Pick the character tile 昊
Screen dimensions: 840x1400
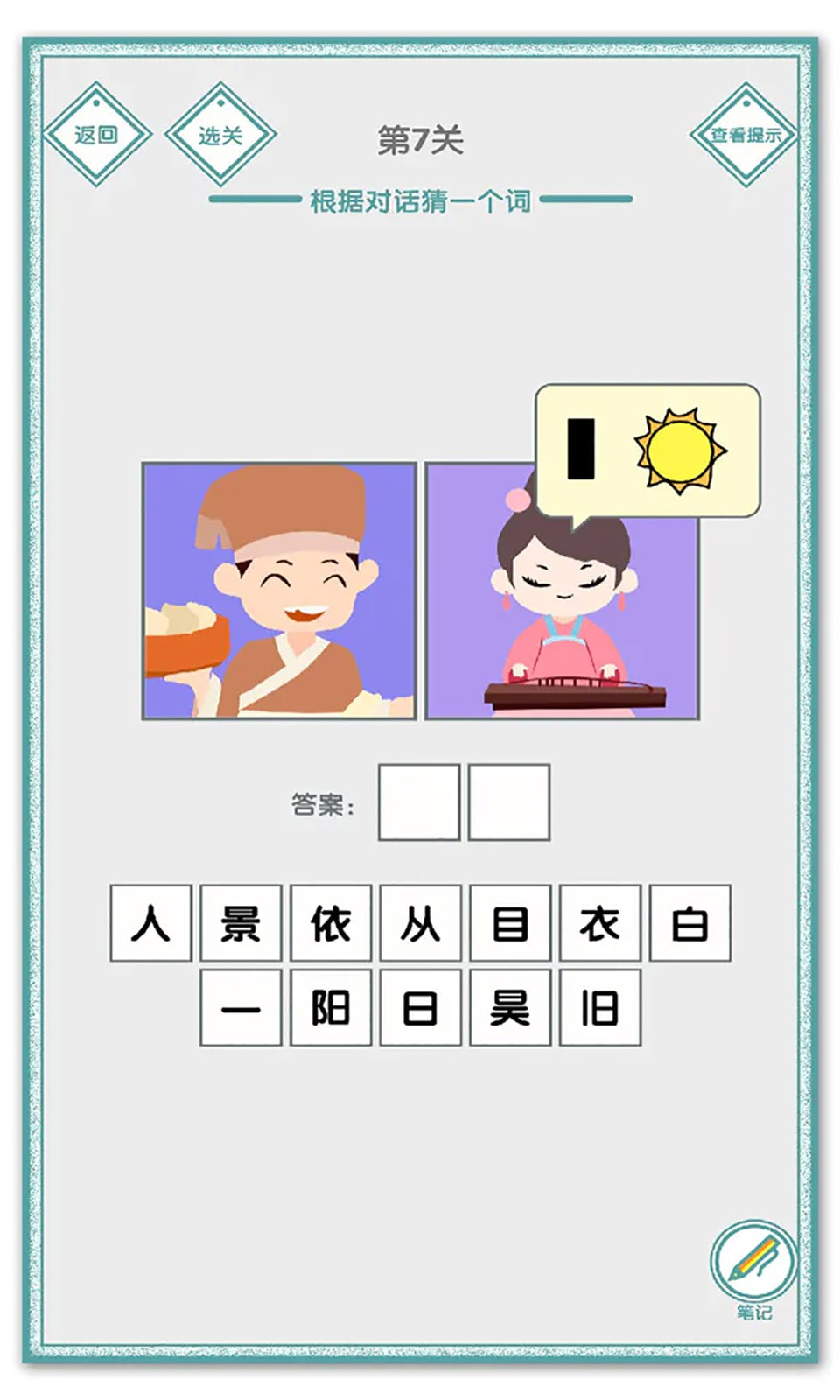pos(510,1007)
